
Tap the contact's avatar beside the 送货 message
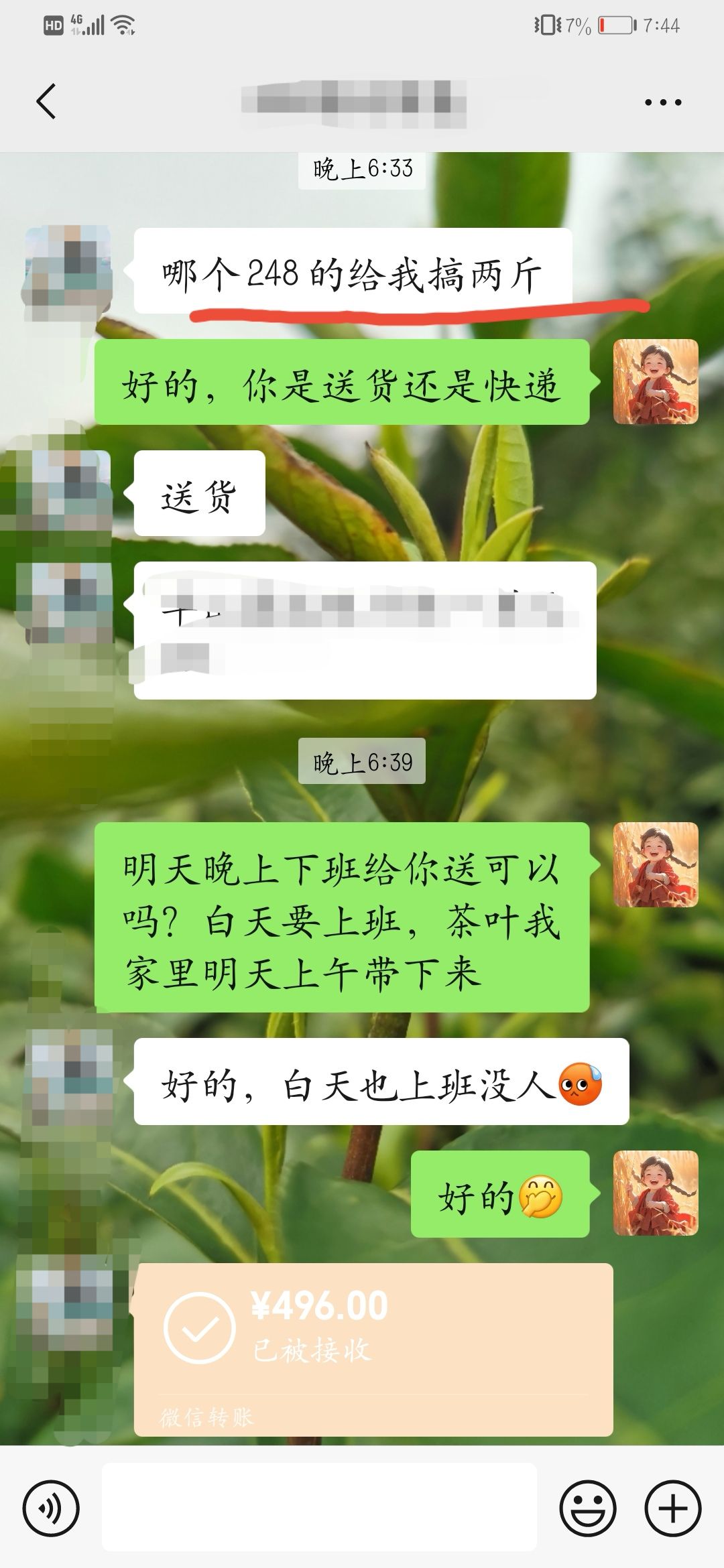(68, 493)
